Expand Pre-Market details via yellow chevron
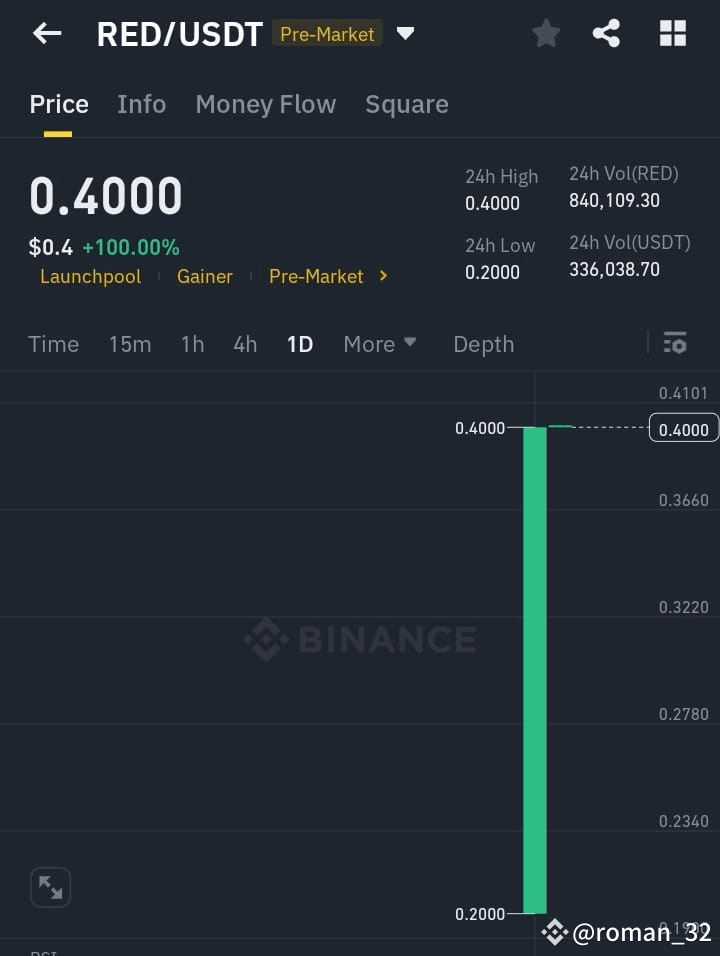Screen dimensions: 720x956 [383, 276]
